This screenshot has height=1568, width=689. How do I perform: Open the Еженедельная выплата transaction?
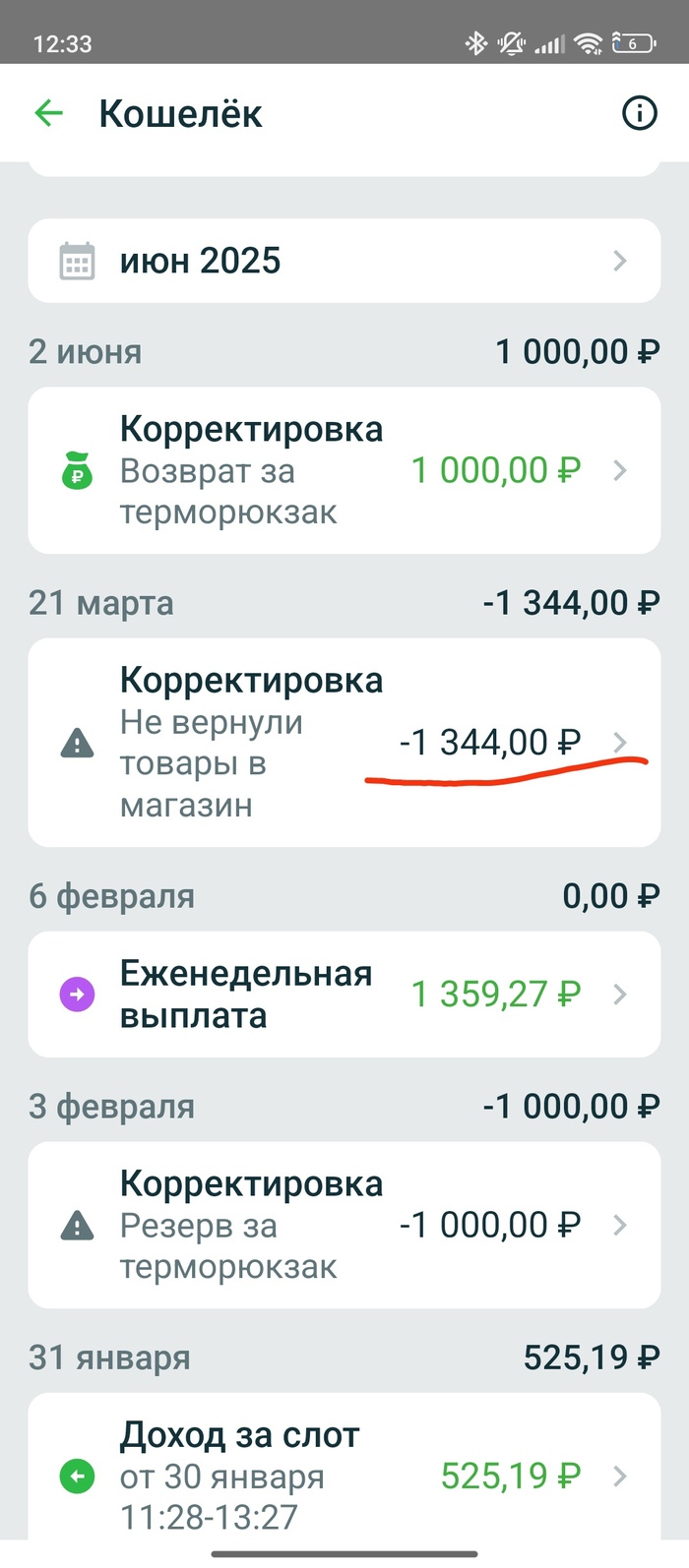(344, 995)
